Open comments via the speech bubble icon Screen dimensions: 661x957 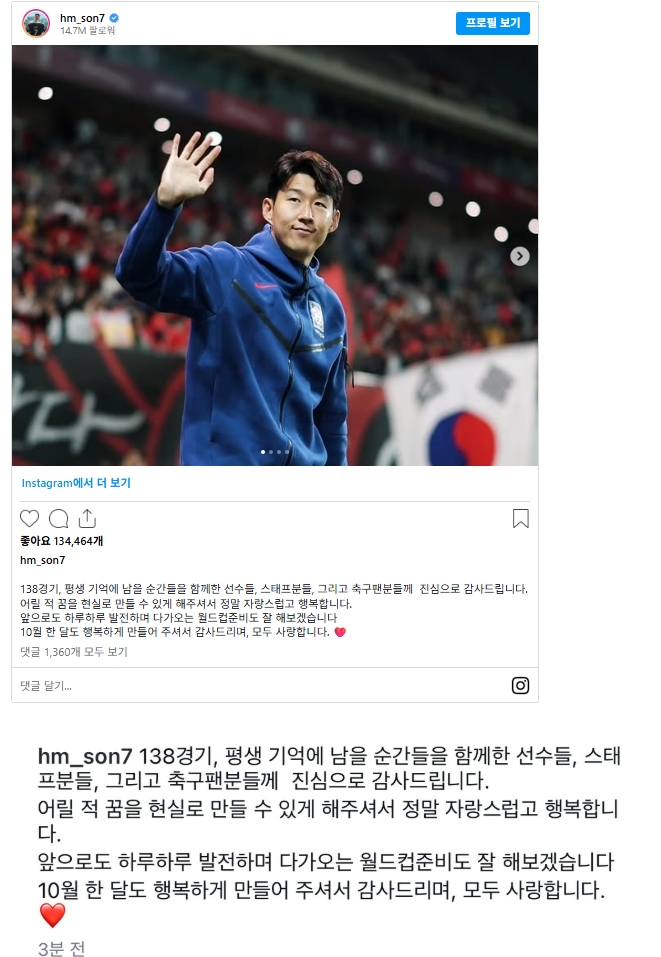[58, 518]
